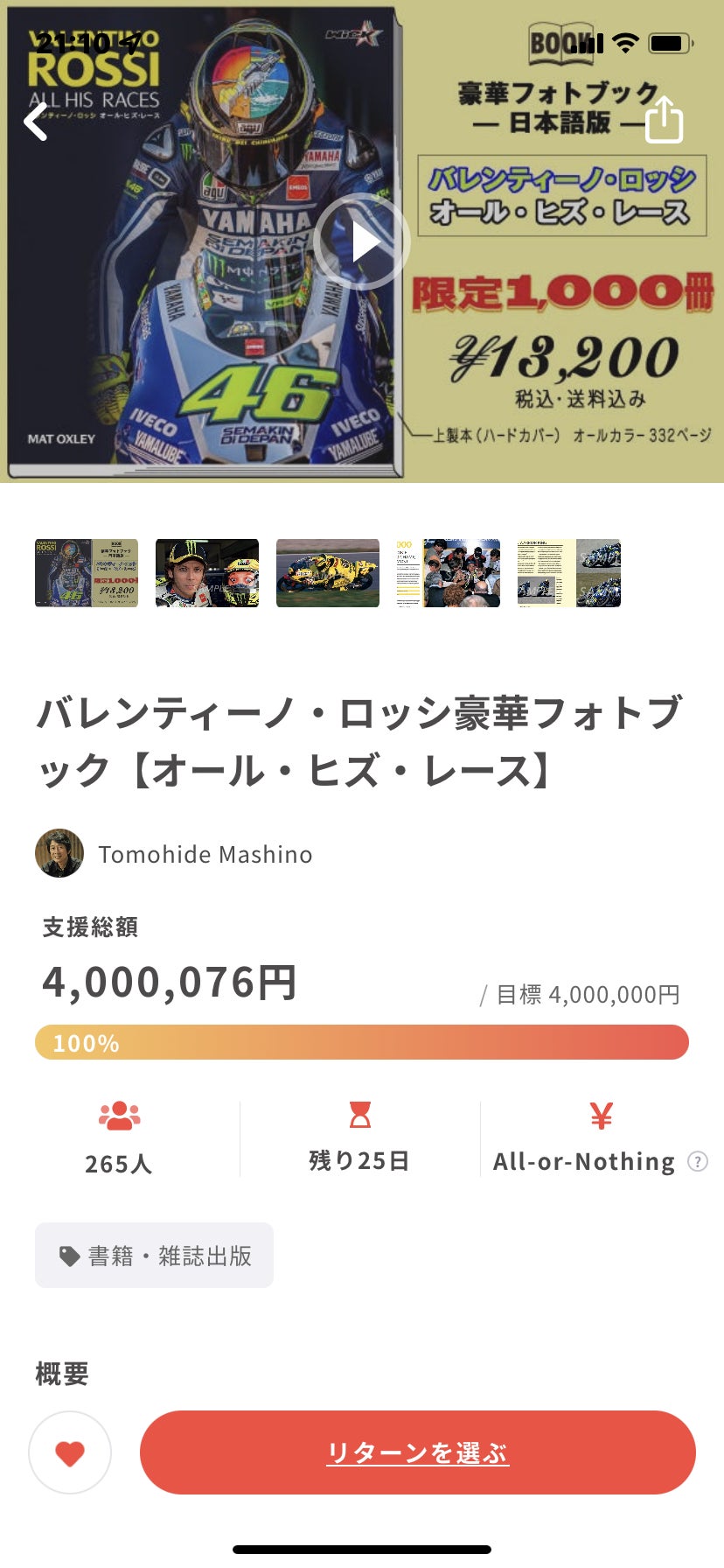This screenshot has width=724, height=1568.
Task: Favorite this project with the heart
Action: coord(70,1452)
